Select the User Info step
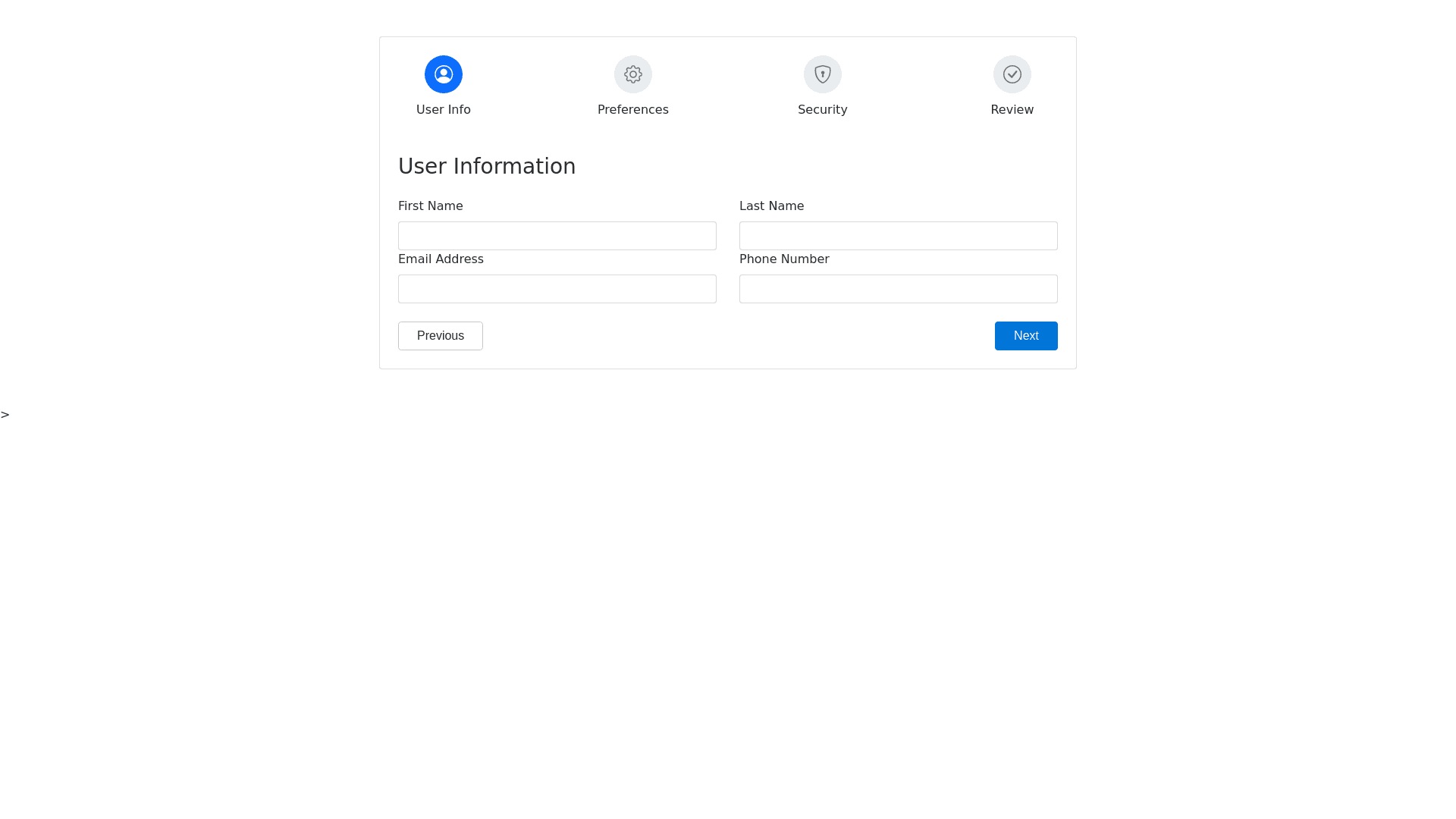Screen dimensions: 1456x819 point(443,74)
